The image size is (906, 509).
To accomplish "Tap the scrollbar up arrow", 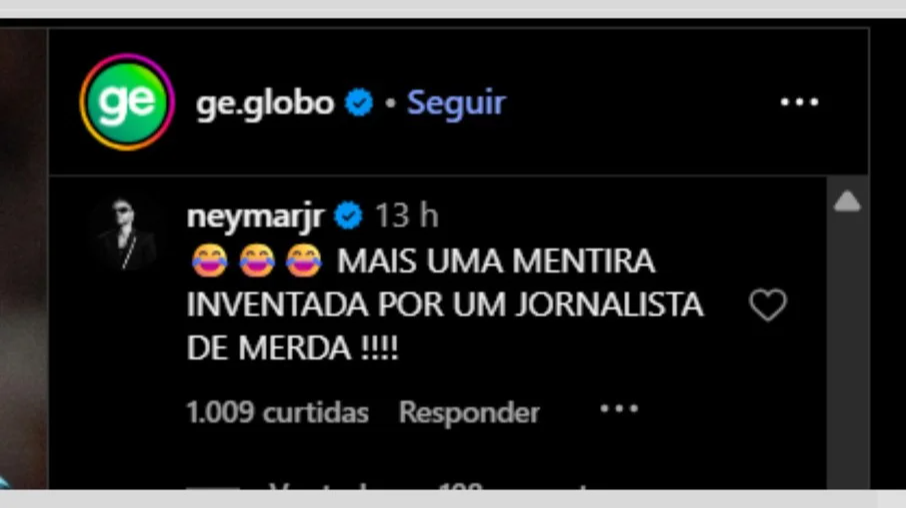I will 847,203.
